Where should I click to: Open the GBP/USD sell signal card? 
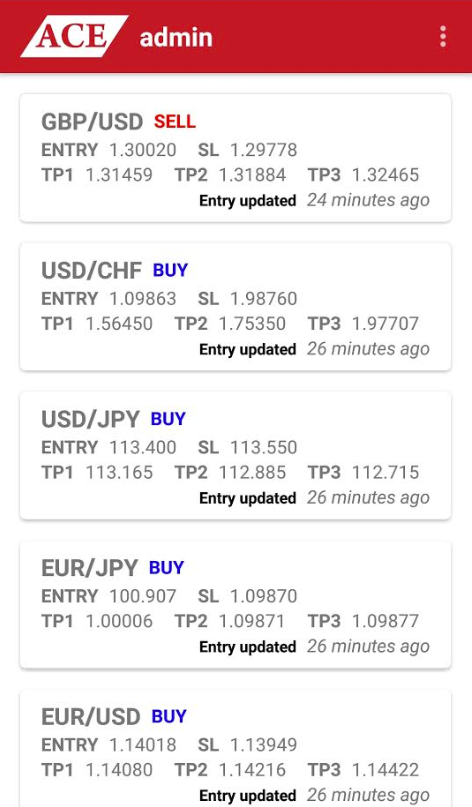point(235,158)
